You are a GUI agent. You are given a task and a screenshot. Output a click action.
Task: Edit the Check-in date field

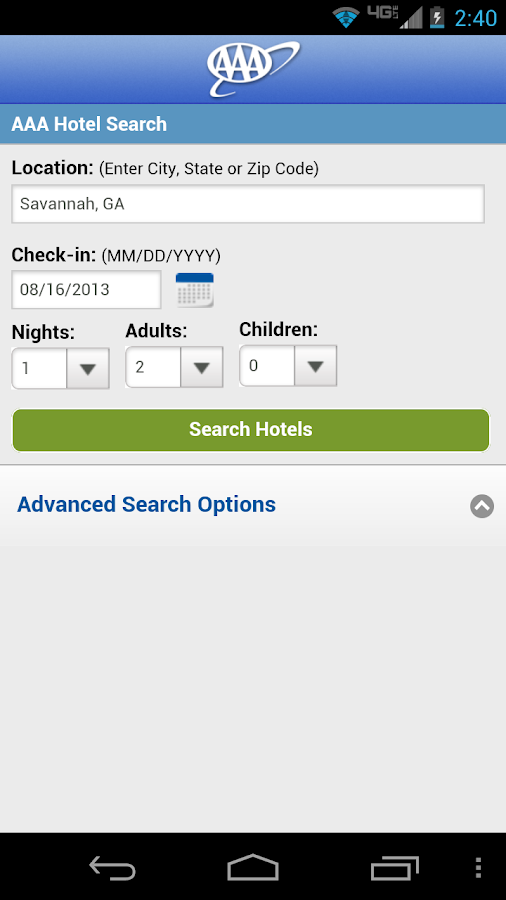pyautogui.click(x=86, y=289)
